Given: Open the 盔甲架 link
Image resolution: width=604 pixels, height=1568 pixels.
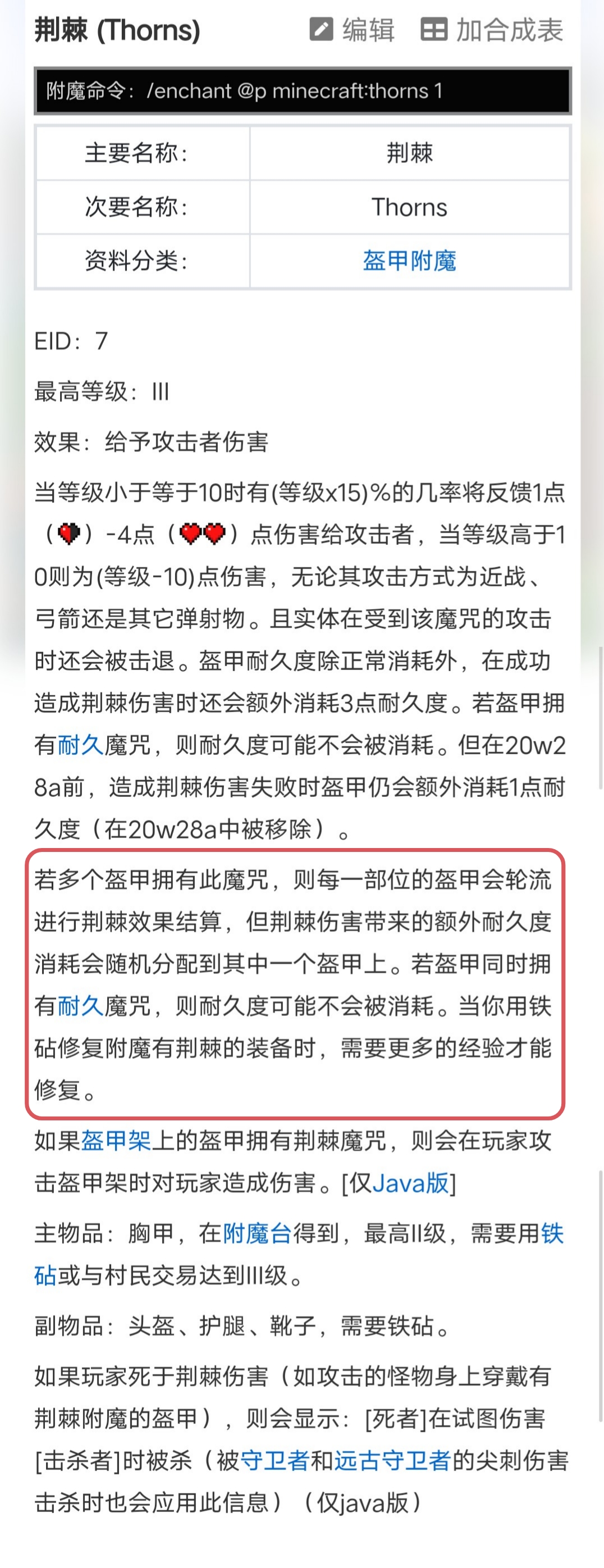Looking at the screenshot, I should tap(116, 1141).
